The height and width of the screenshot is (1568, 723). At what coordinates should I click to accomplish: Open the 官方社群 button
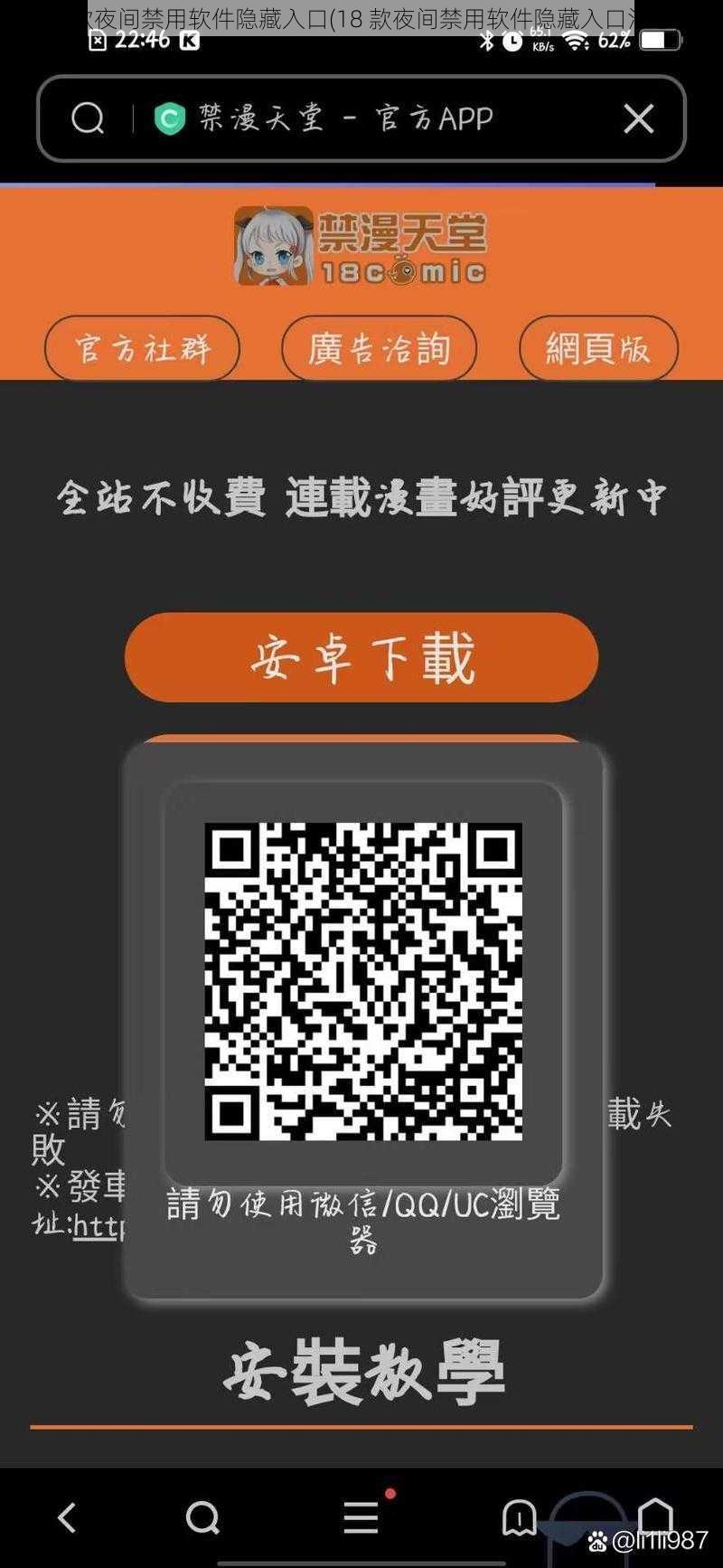[x=142, y=348]
